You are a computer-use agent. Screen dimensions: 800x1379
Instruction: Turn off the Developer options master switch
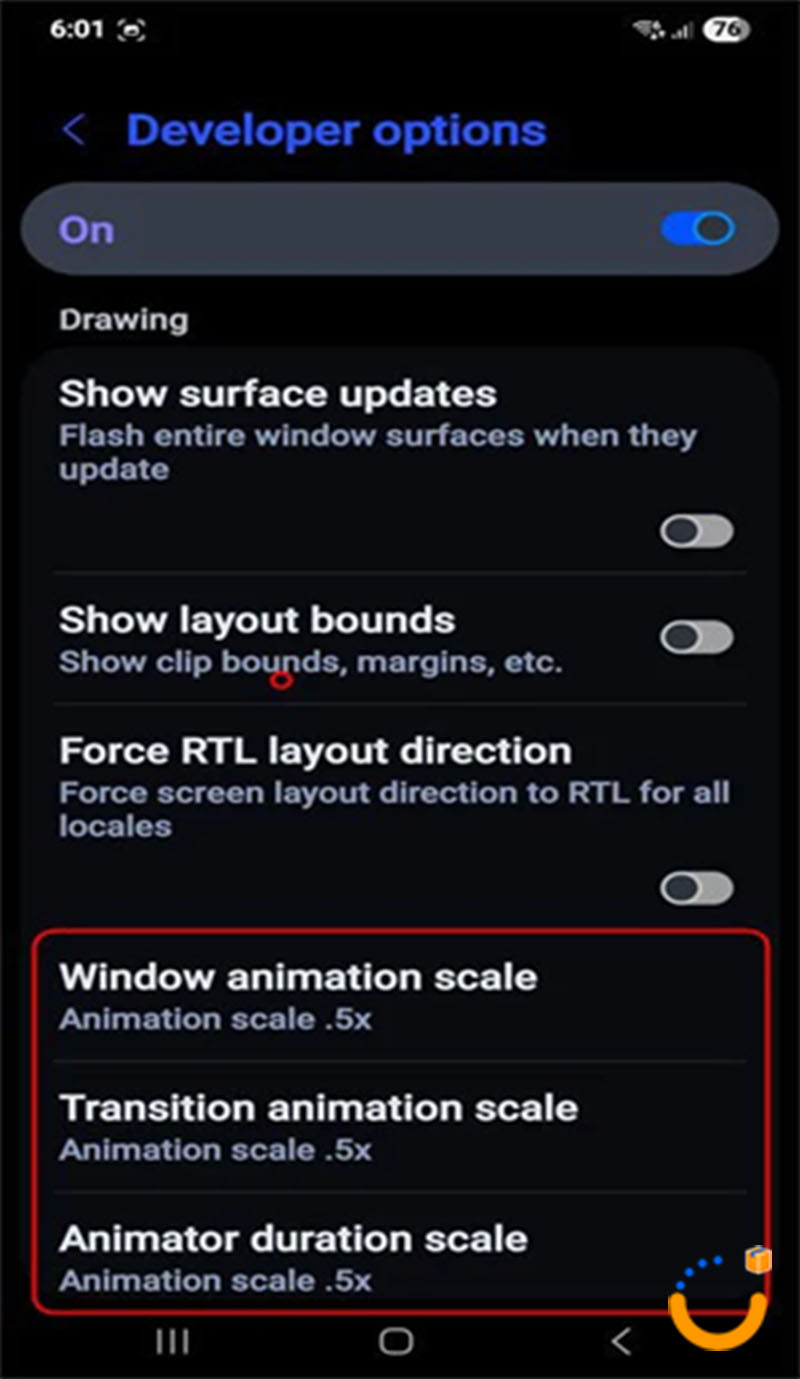pos(697,229)
